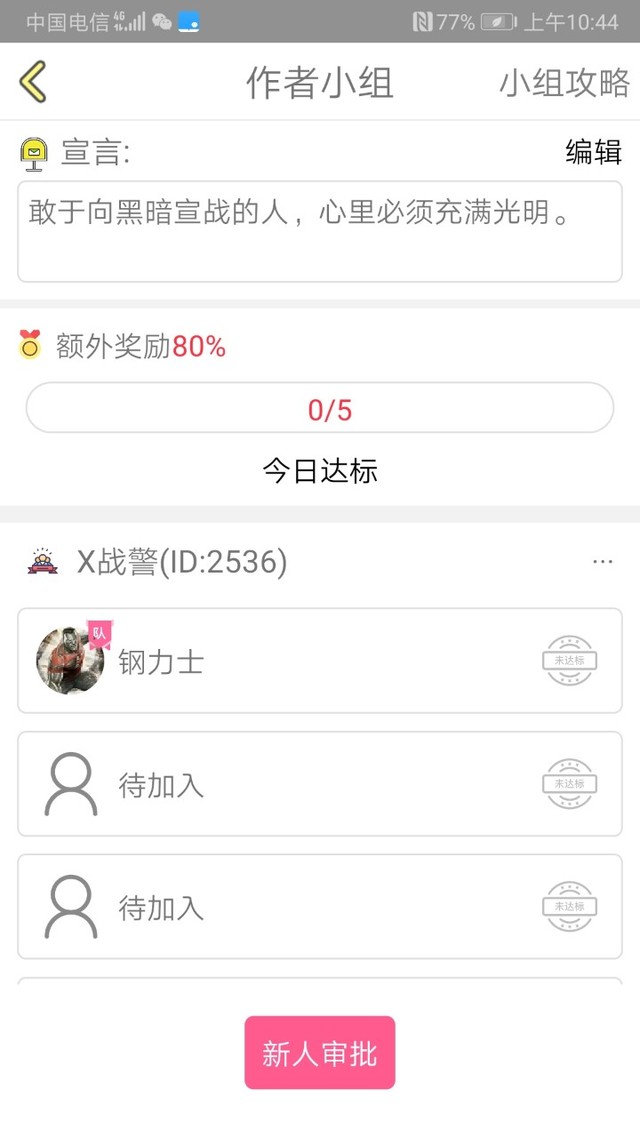Tap the 新人审批 button

pyautogui.click(x=320, y=1052)
